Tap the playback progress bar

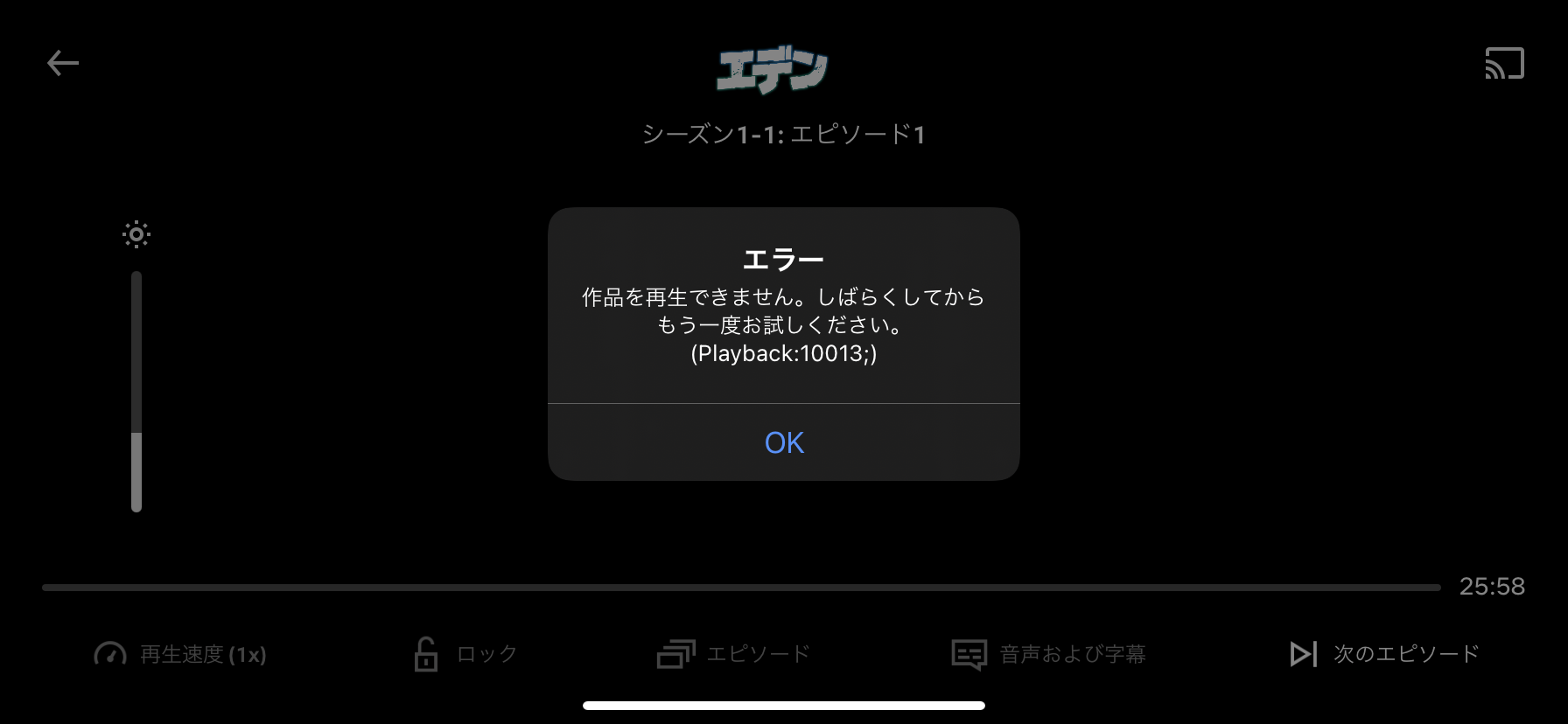[741, 588]
